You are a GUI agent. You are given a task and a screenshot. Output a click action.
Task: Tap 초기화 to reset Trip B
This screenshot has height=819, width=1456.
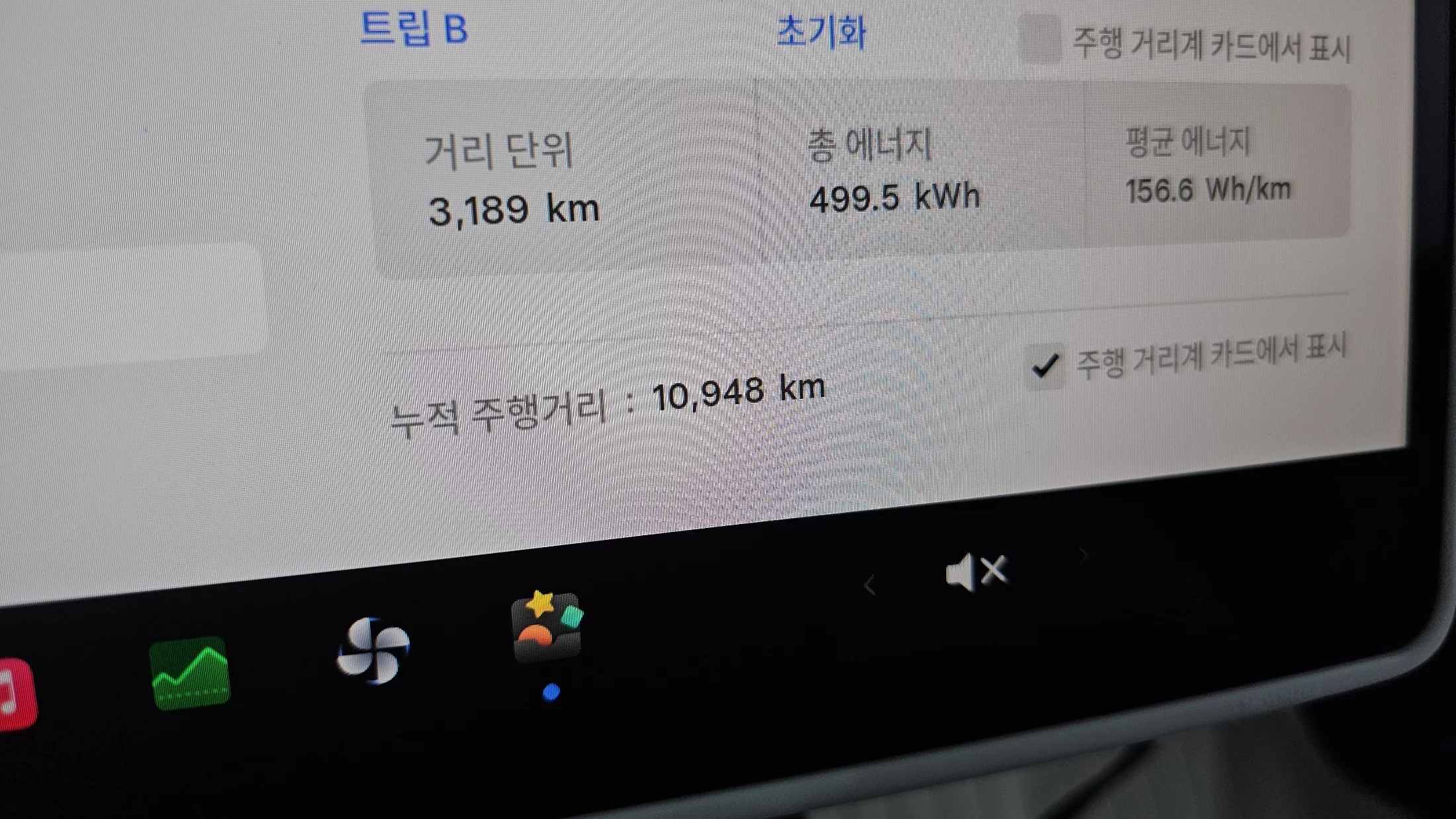[821, 32]
